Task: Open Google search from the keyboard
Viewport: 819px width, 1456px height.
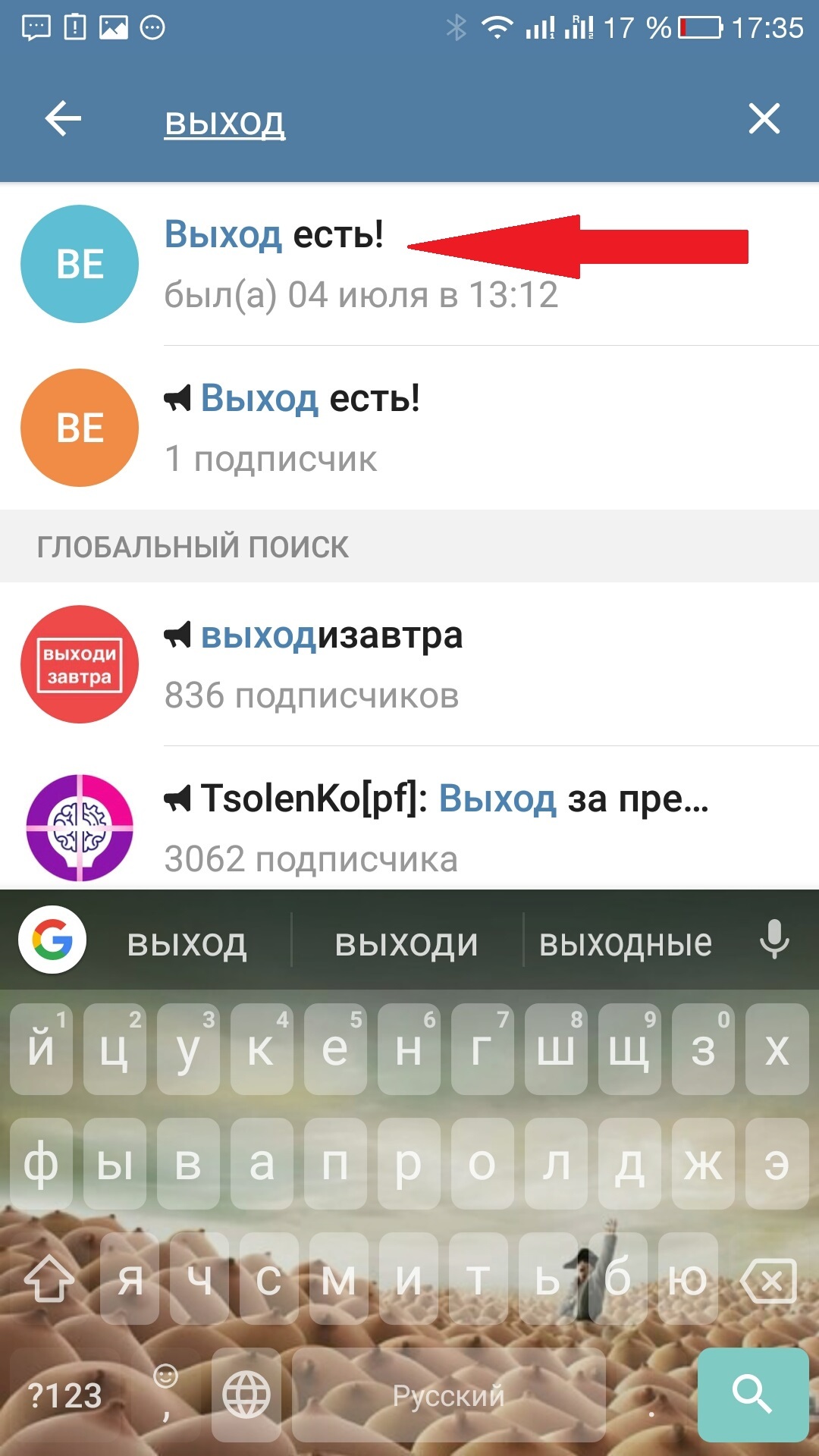Action: point(52,940)
